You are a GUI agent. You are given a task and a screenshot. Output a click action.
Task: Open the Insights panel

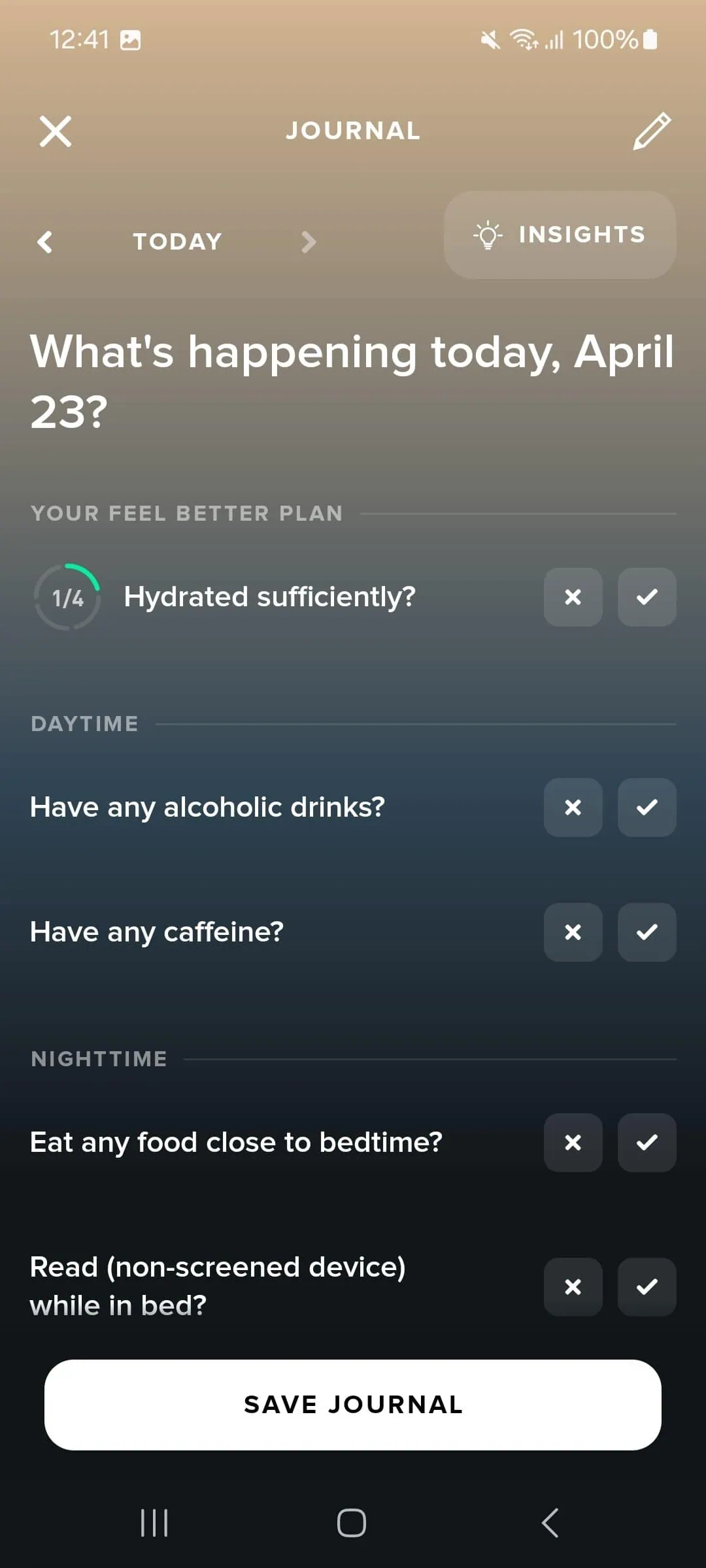point(560,235)
